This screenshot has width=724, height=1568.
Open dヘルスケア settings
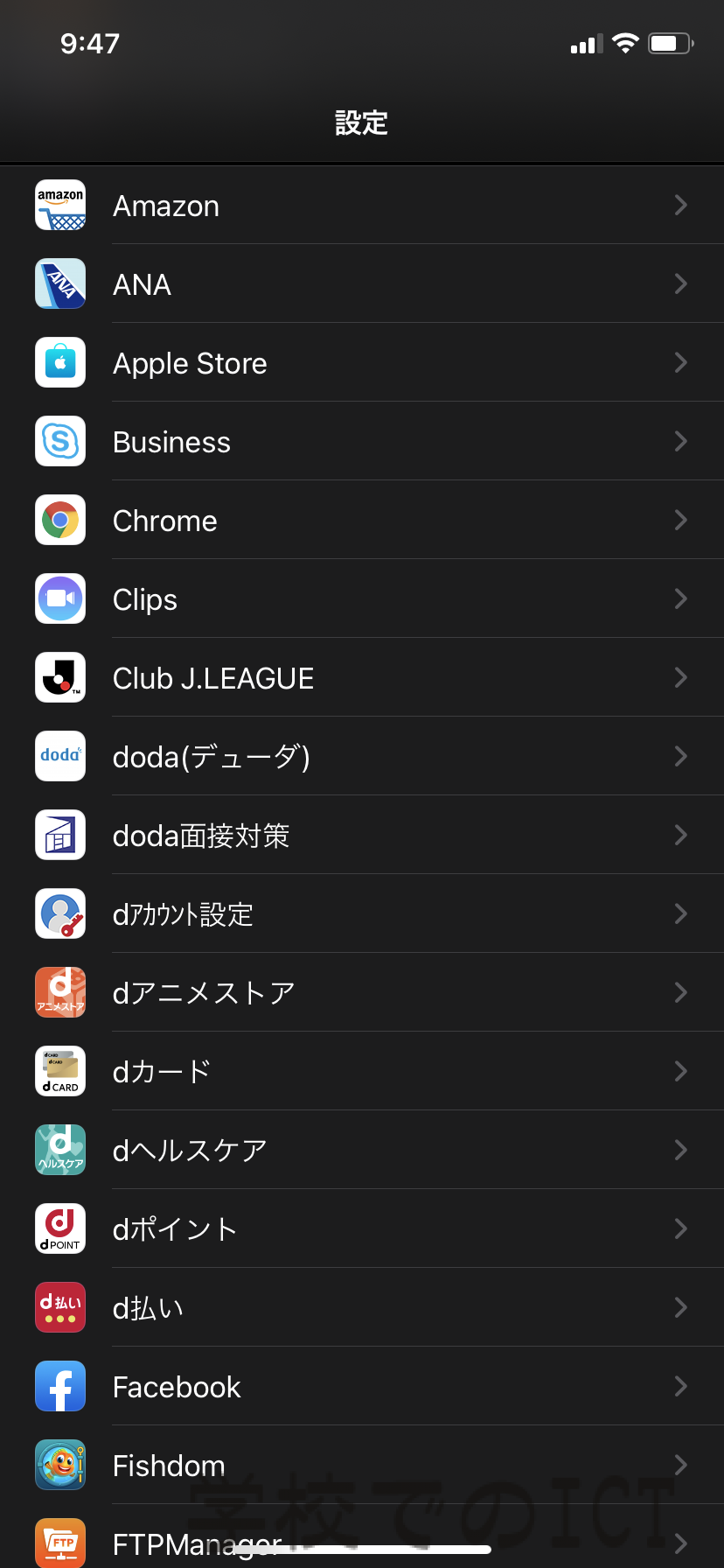(x=362, y=1150)
